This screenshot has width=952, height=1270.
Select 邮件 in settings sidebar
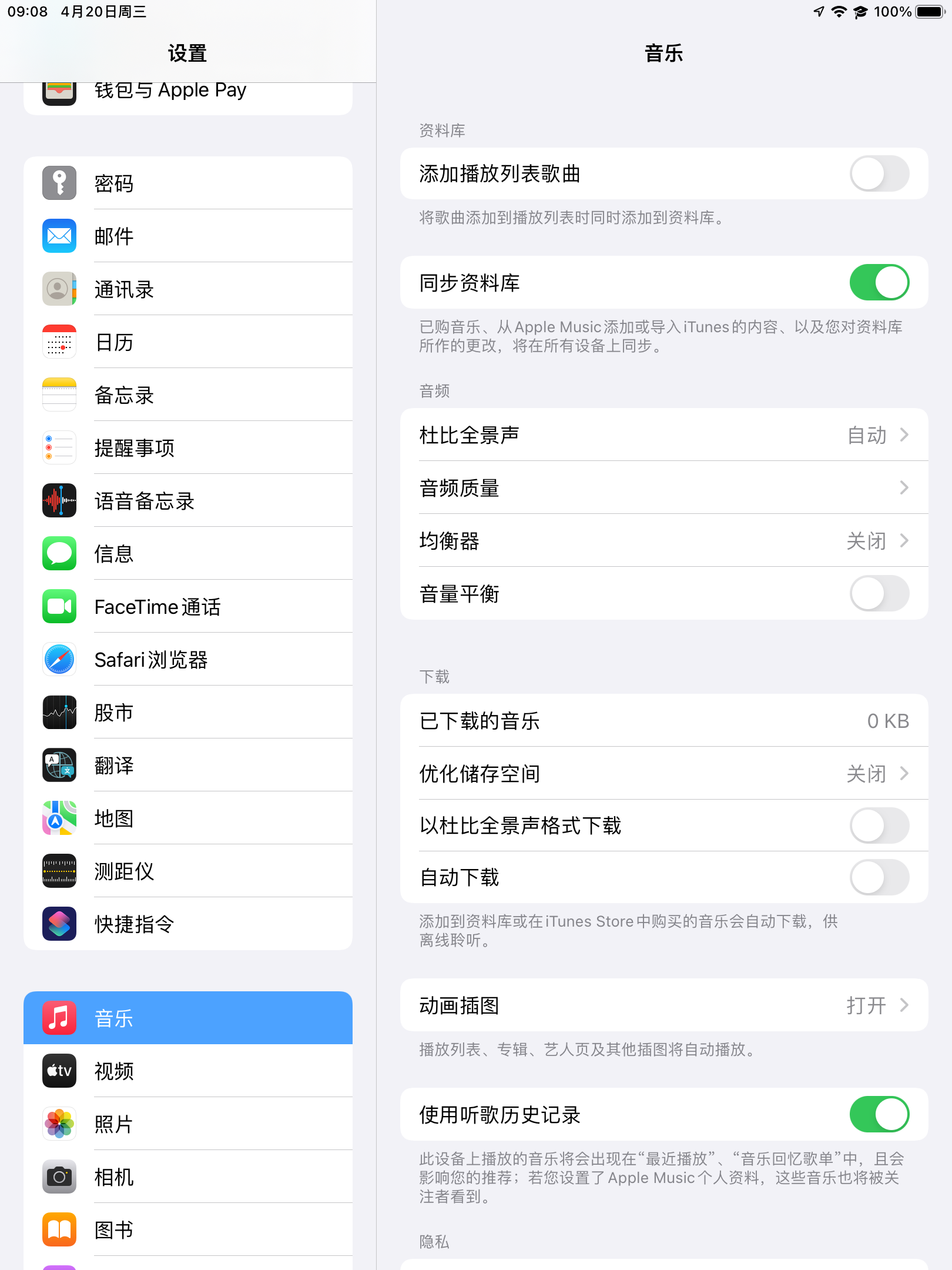tap(188, 236)
